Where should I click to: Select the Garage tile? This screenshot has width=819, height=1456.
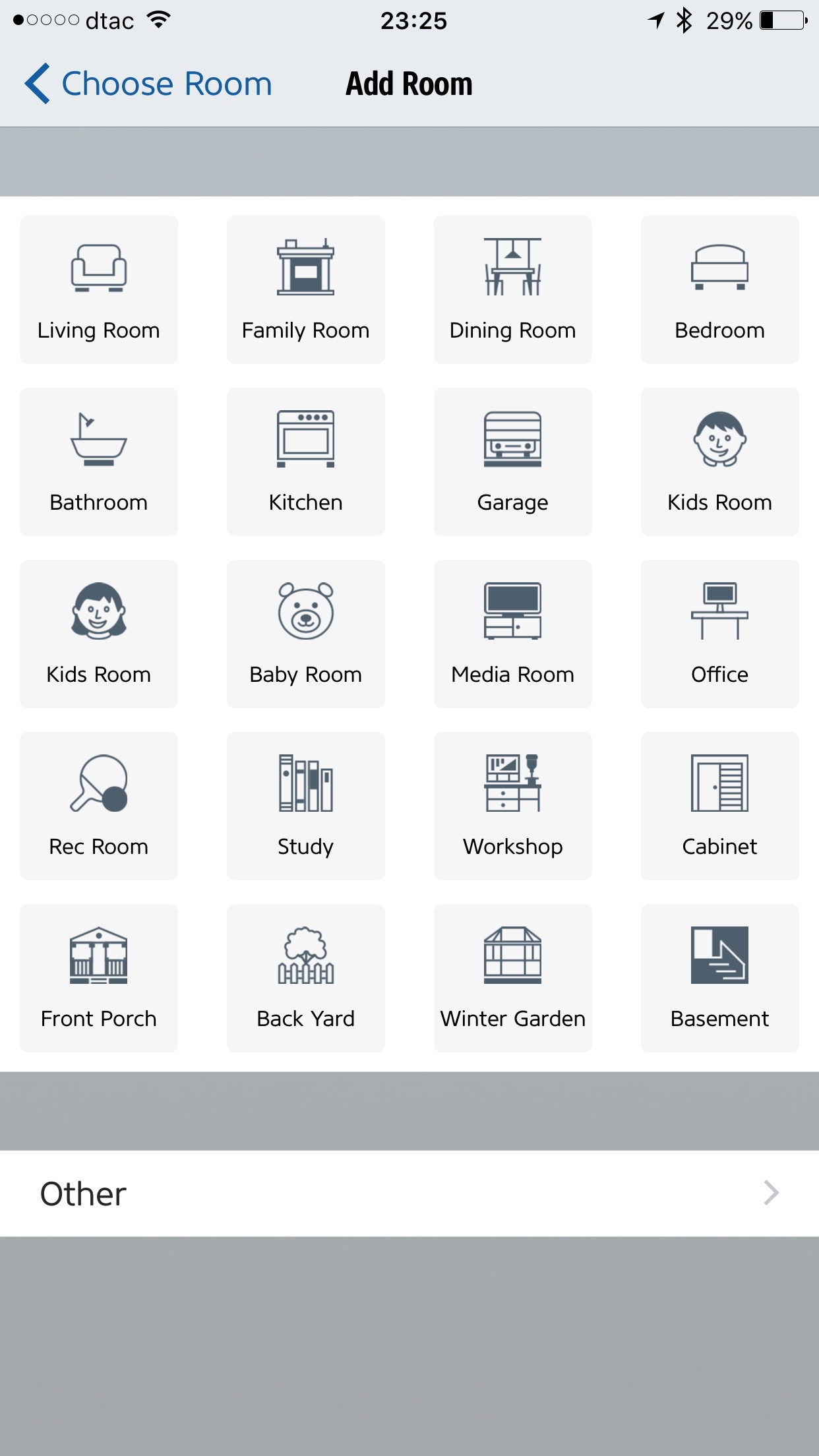click(x=513, y=462)
